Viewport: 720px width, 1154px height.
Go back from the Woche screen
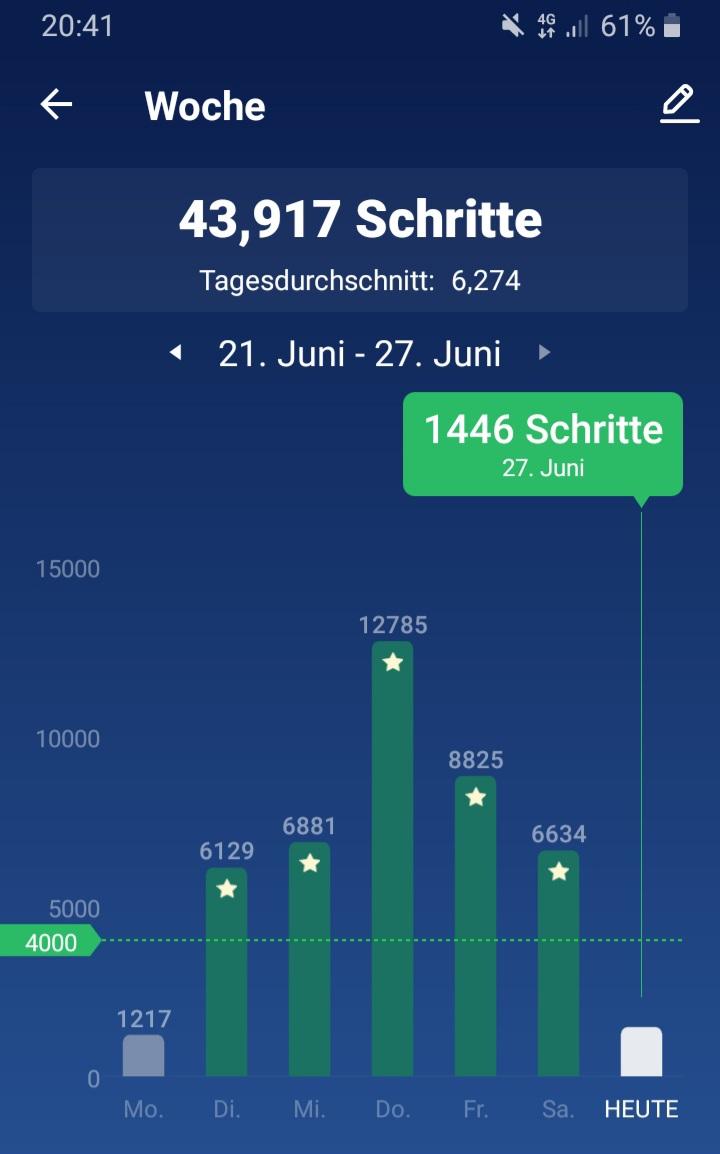click(57, 105)
